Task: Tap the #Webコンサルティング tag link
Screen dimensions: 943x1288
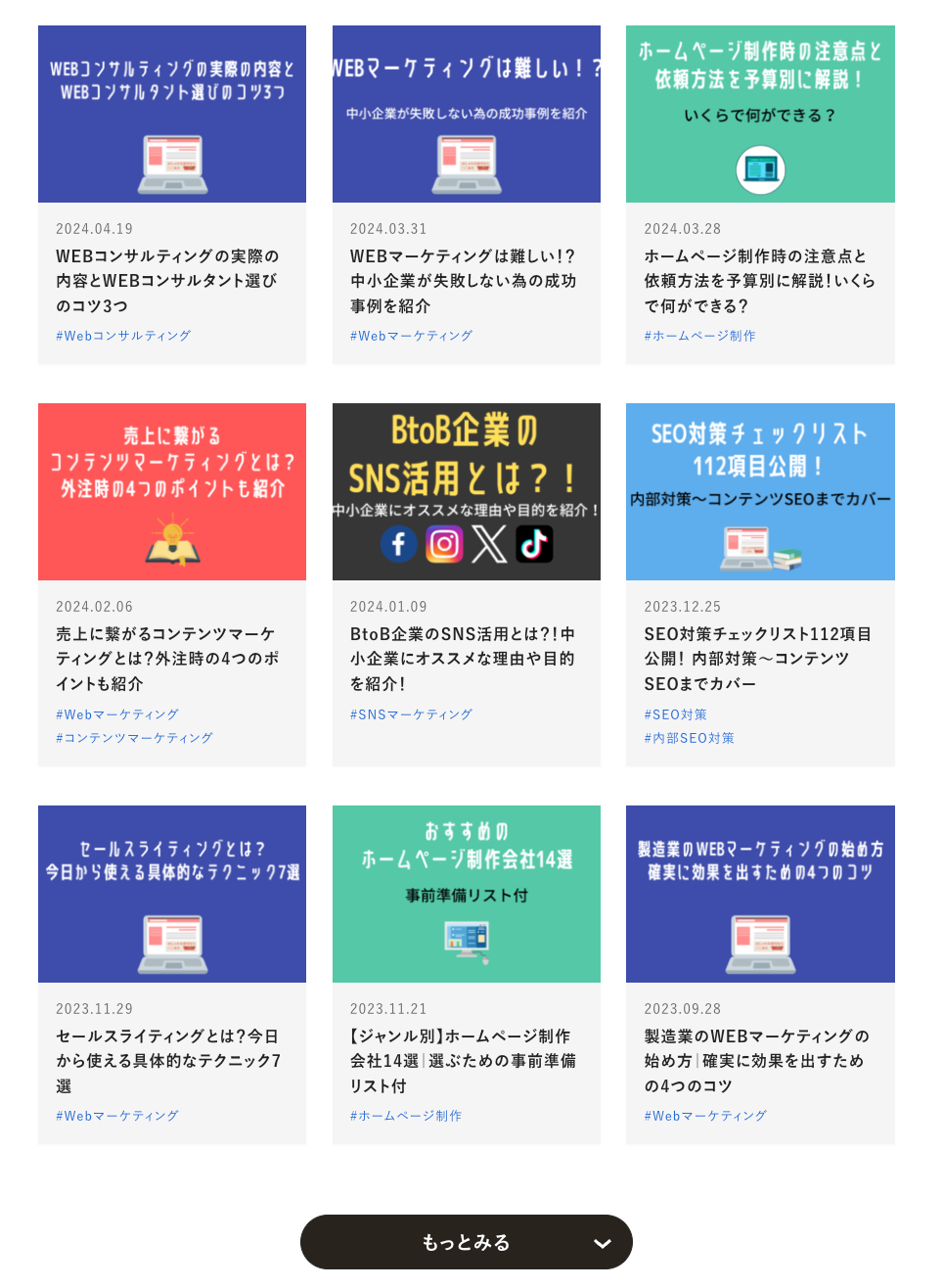Action: click(123, 336)
